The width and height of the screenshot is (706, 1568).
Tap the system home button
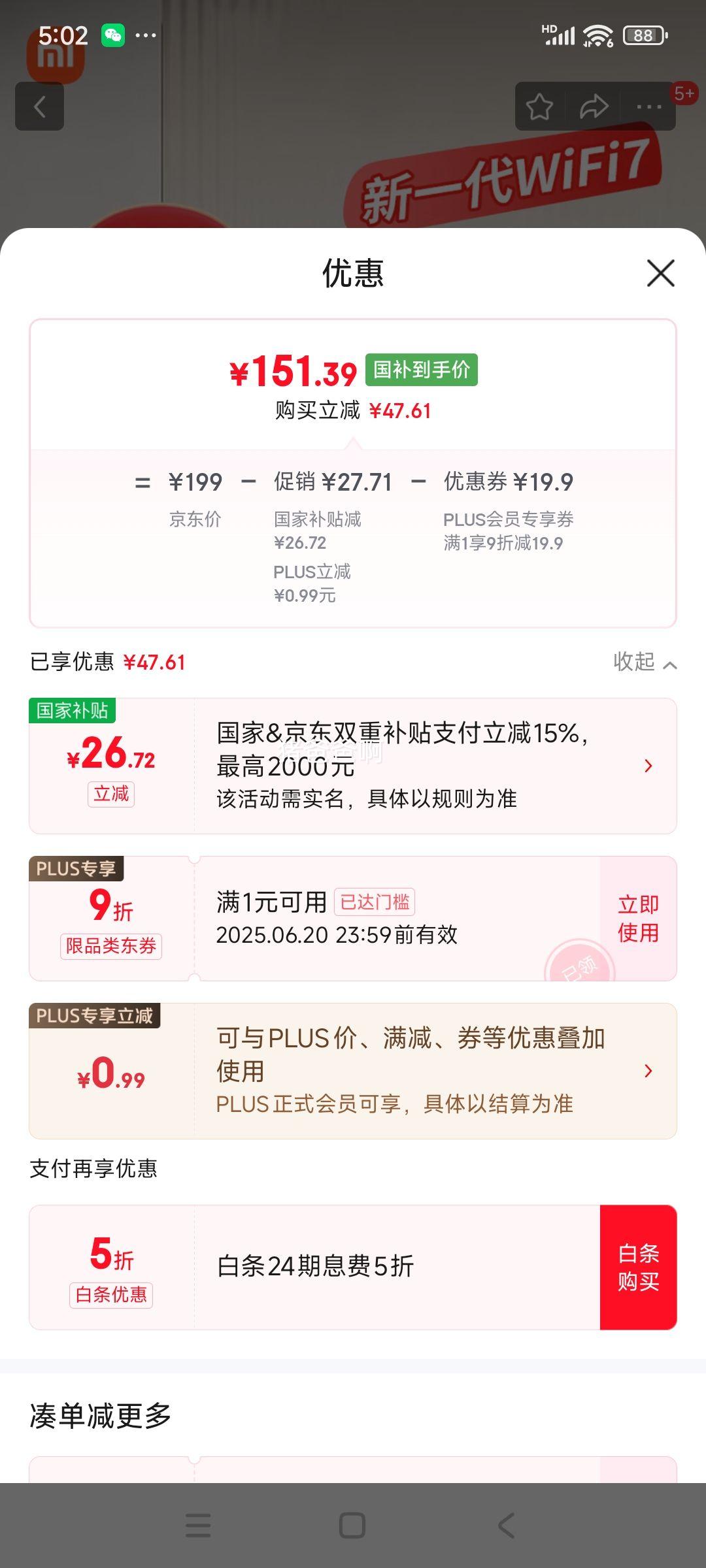[352, 1526]
